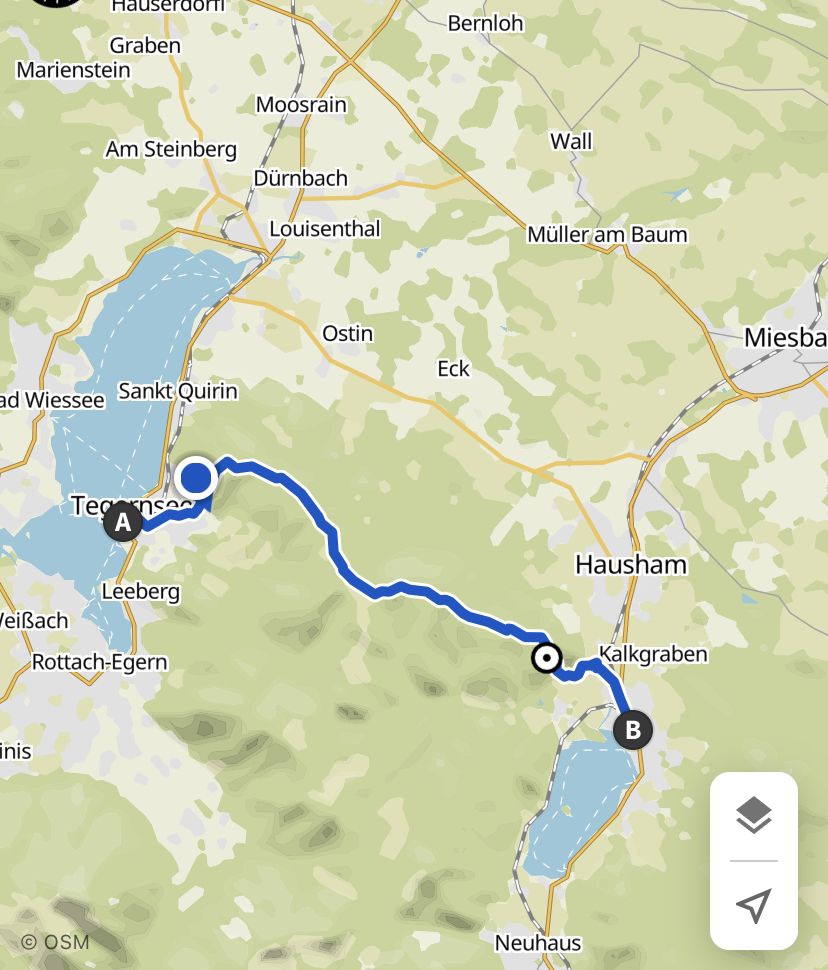Open the map layers selector

[x=754, y=815]
